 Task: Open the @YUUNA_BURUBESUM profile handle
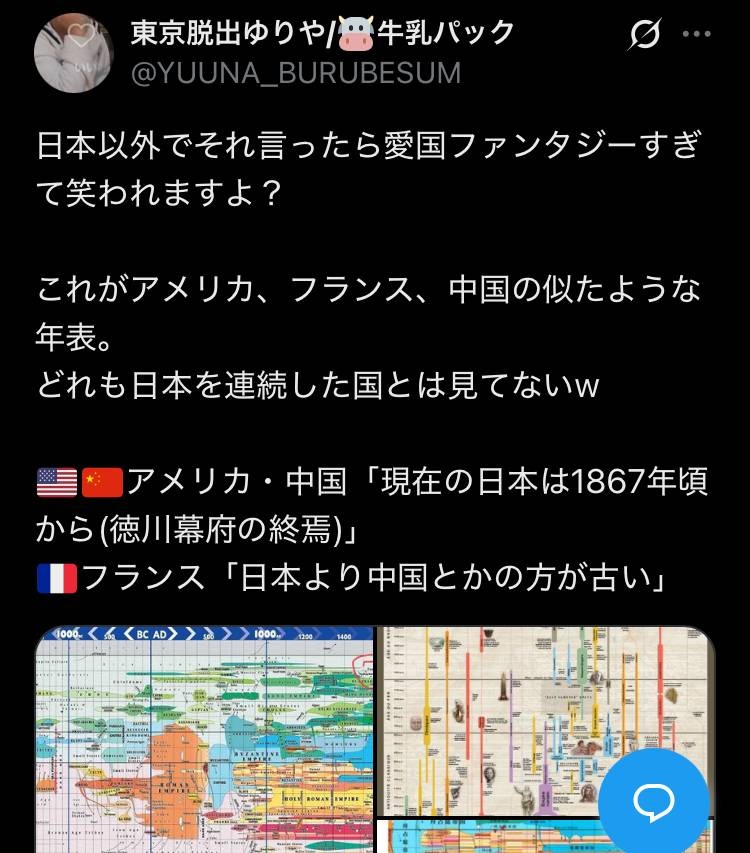point(296,73)
